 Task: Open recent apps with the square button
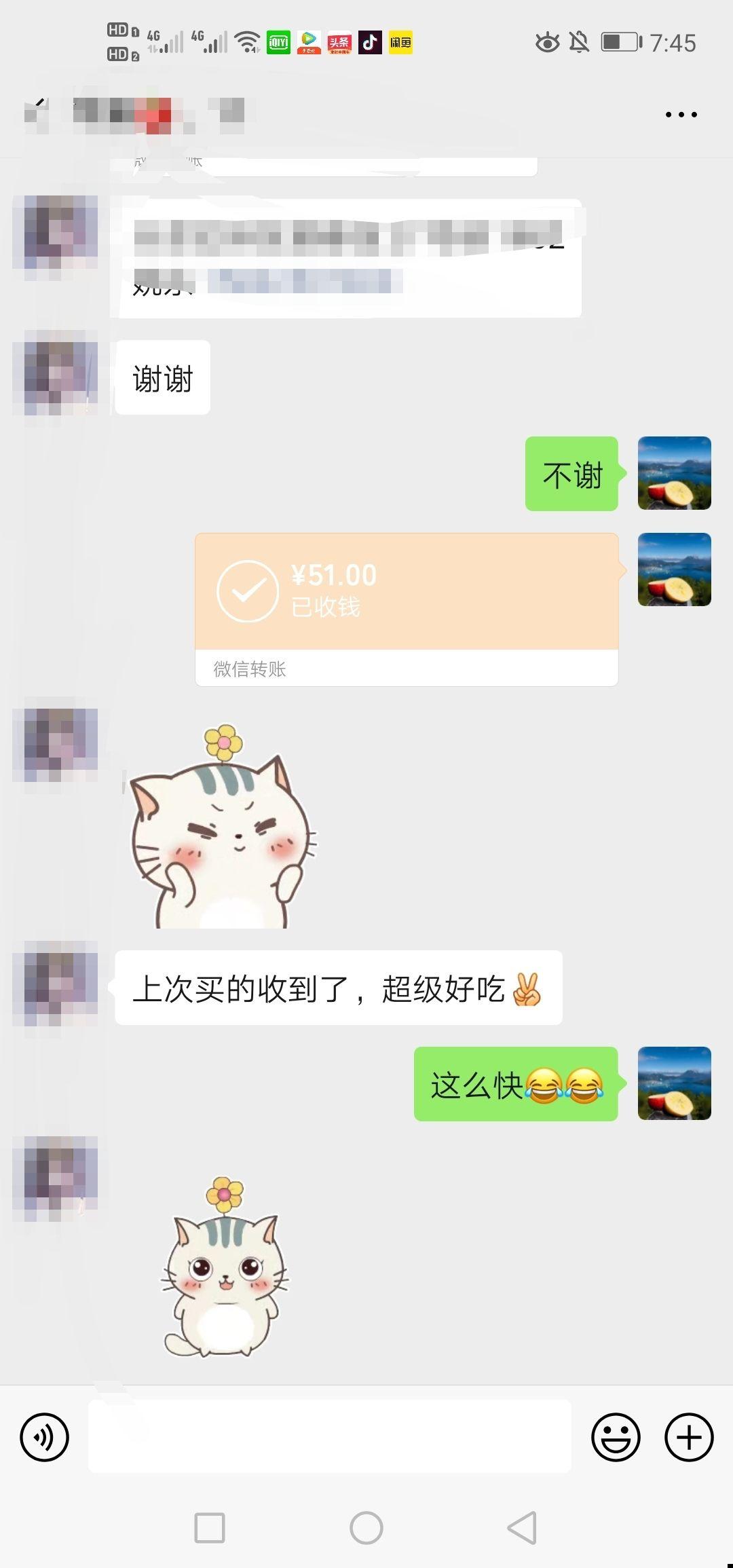point(210,1528)
